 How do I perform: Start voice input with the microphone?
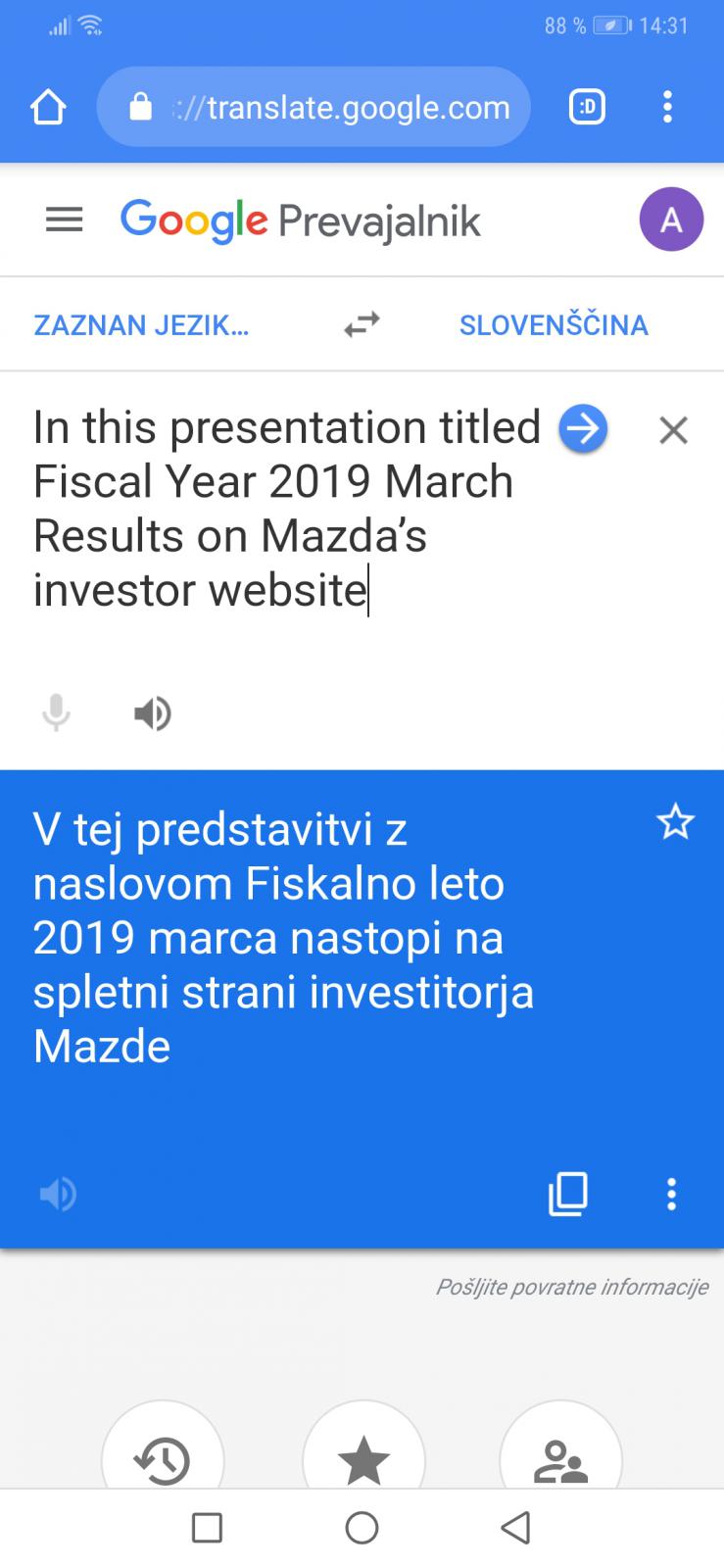(57, 712)
